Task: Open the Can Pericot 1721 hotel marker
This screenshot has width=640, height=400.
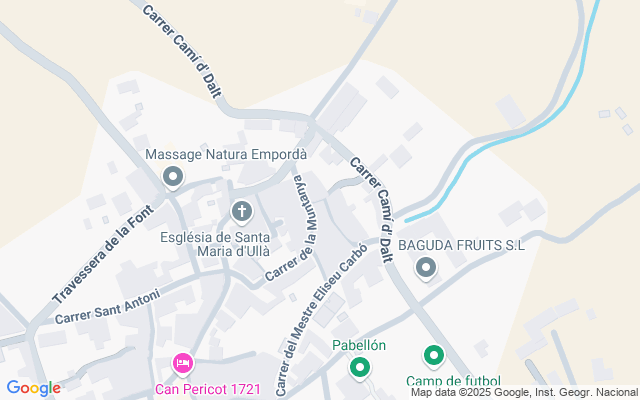Action: click(183, 362)
